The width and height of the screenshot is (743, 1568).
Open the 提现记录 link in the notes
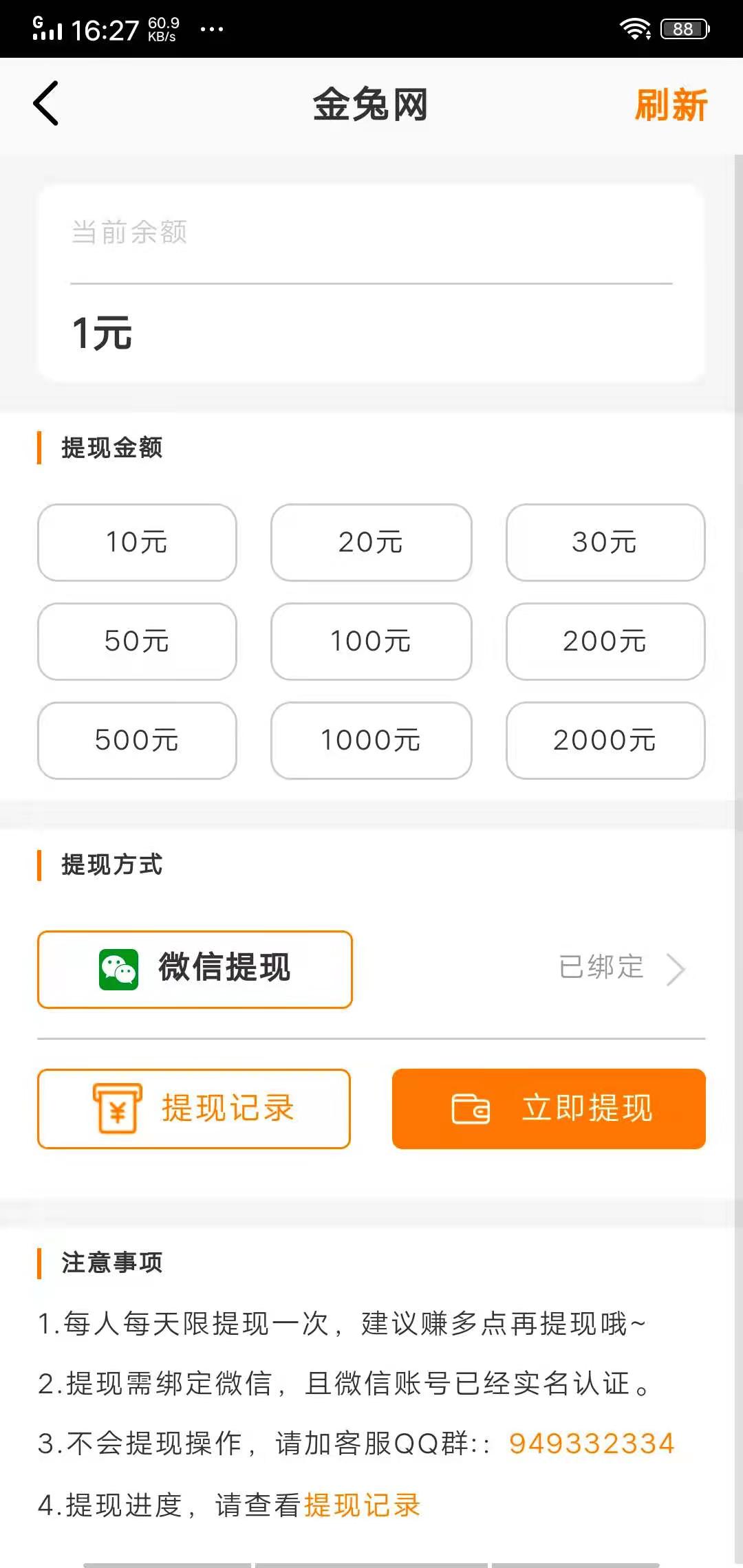coord(364,1505)
